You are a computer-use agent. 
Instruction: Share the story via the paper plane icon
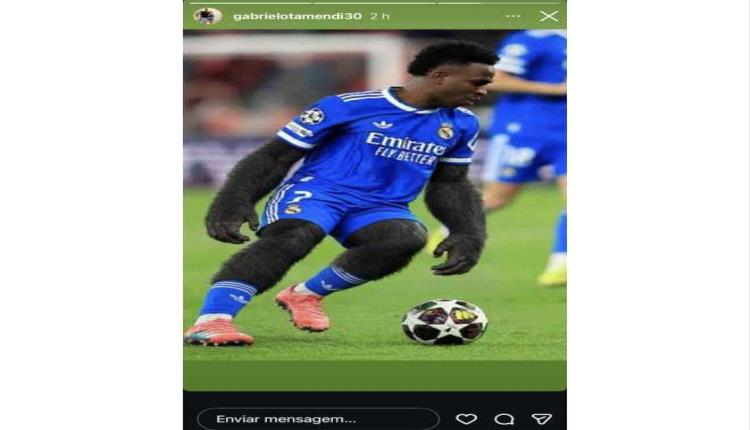542,418
